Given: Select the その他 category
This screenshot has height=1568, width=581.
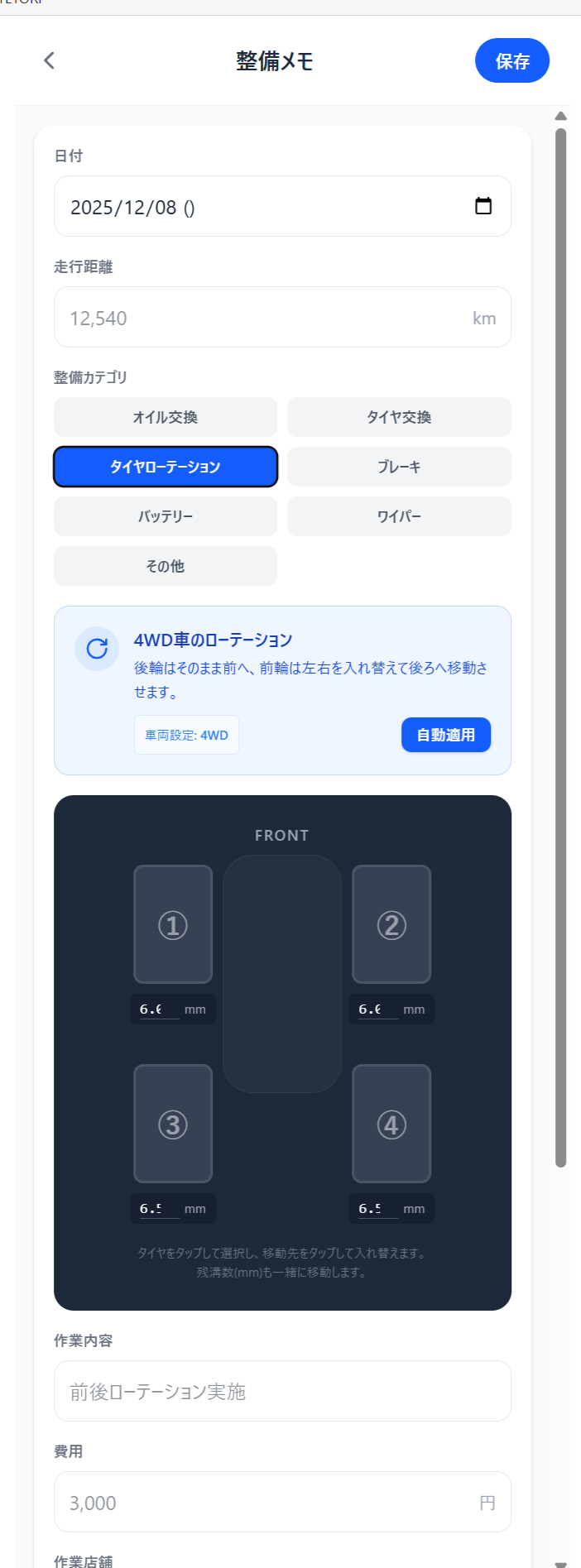Looking at the screenshot, I should click(x=166, y=566).
